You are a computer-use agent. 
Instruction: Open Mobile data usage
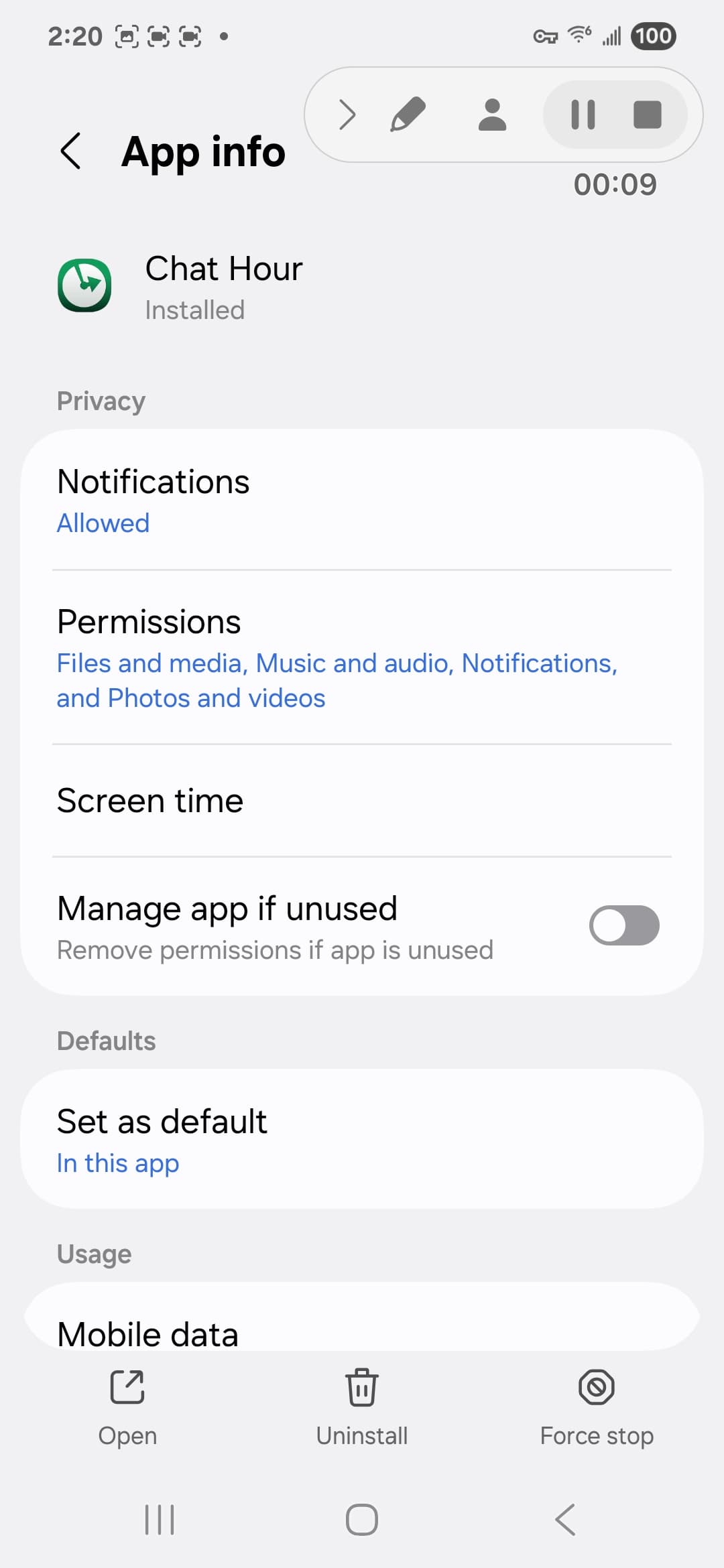click(362, 1318)
